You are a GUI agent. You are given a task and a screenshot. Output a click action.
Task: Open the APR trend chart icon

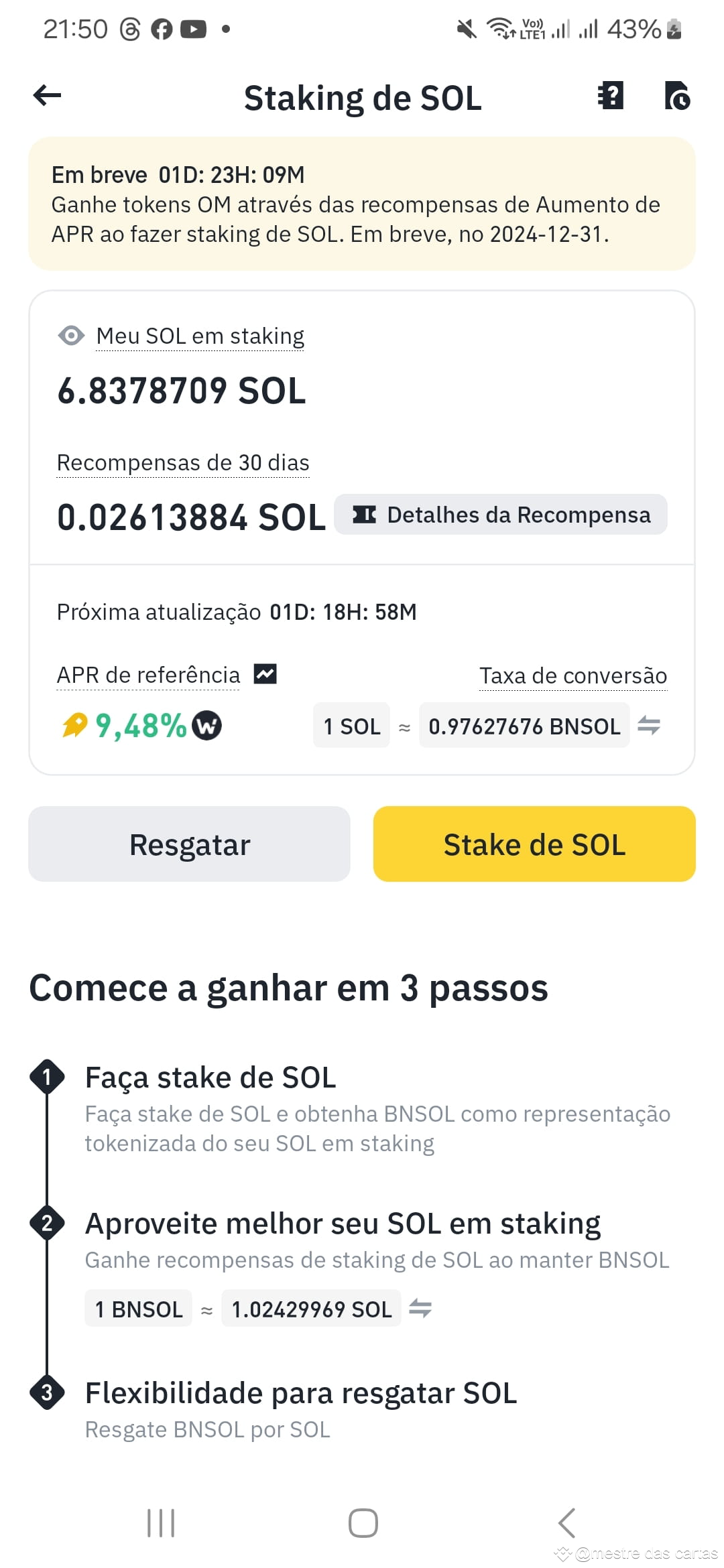click(x=265, y=674)
